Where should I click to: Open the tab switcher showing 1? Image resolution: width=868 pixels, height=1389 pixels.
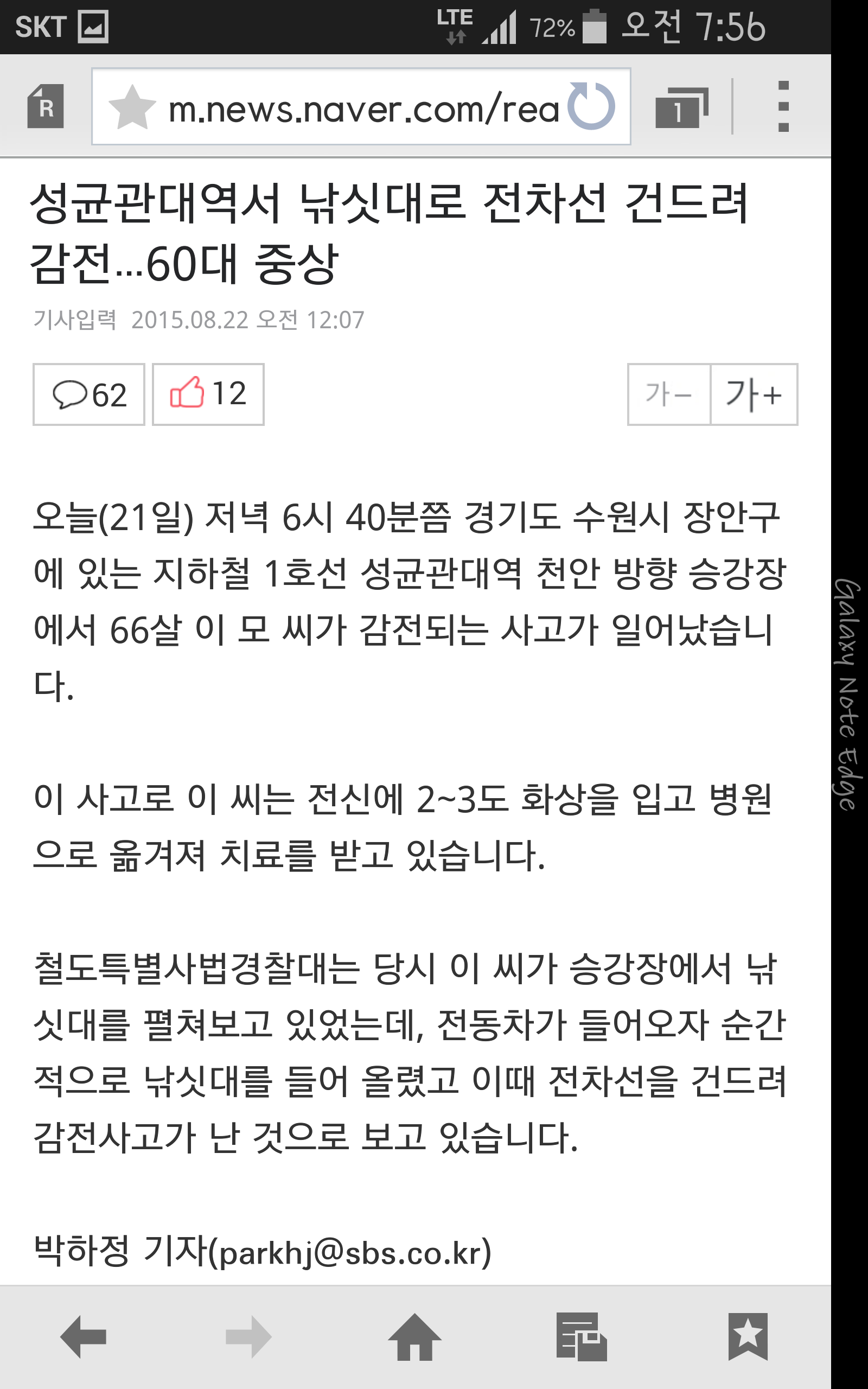[x=681, y=107]
